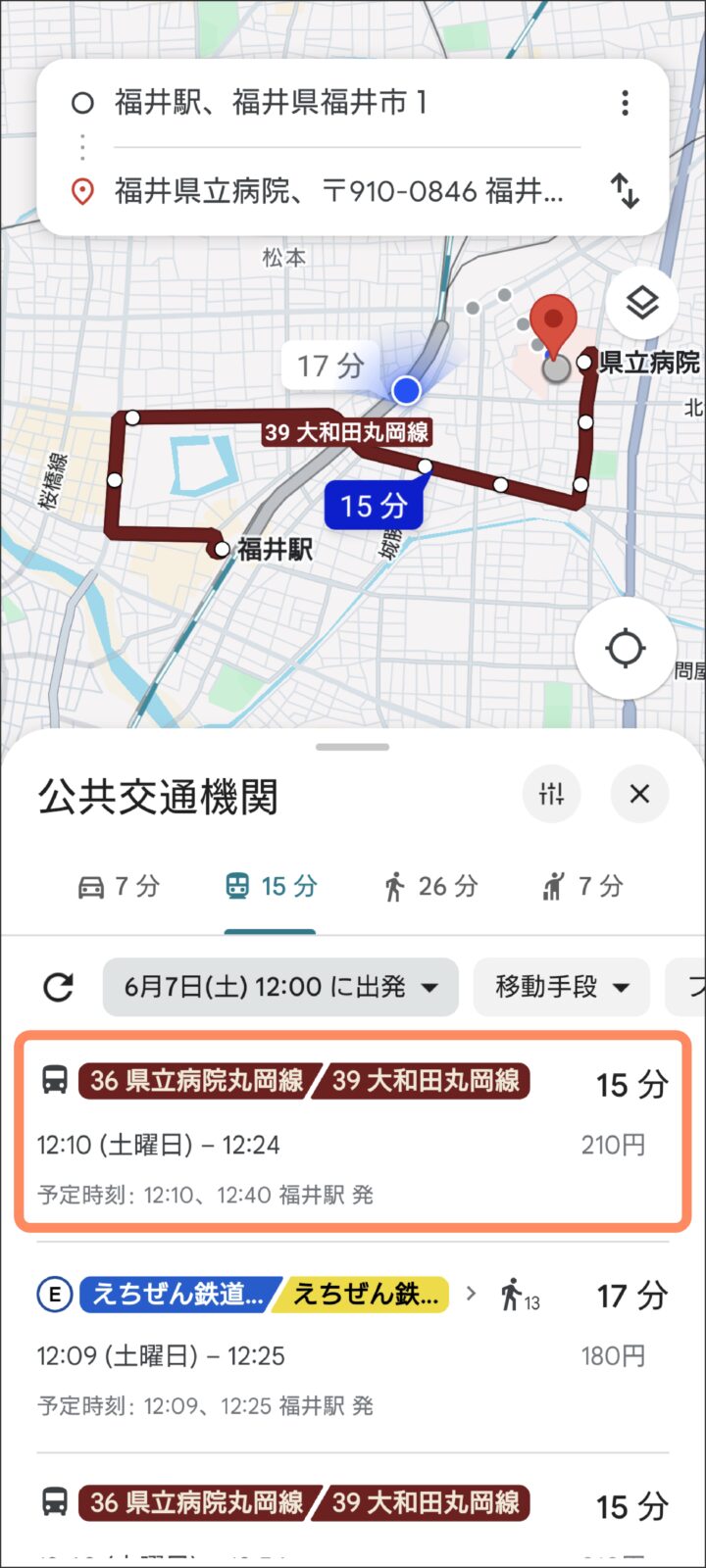706x1568 pixels.
Task: Open the map layers button
Action: click(x=641, y=303)
